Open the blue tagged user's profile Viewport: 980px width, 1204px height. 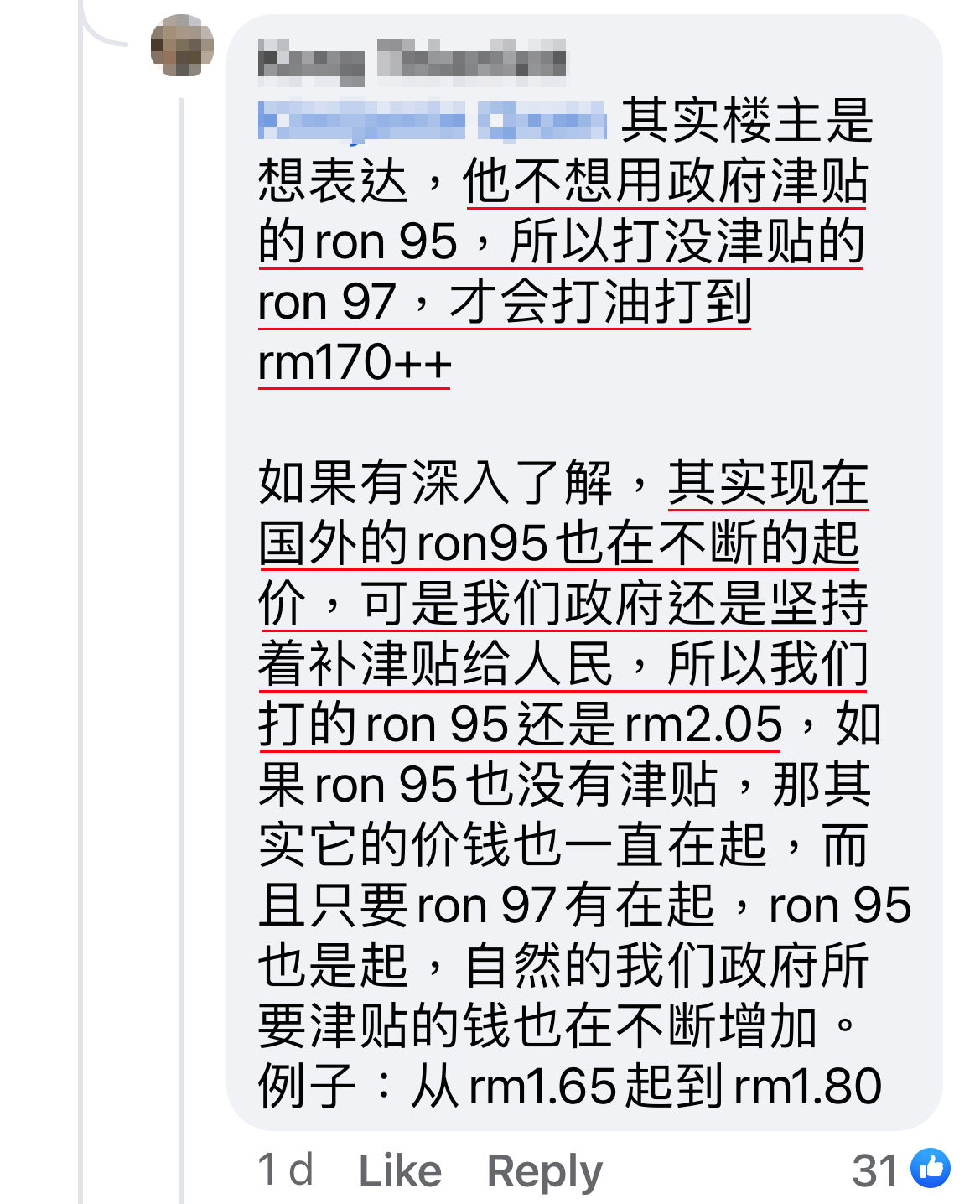431,122
